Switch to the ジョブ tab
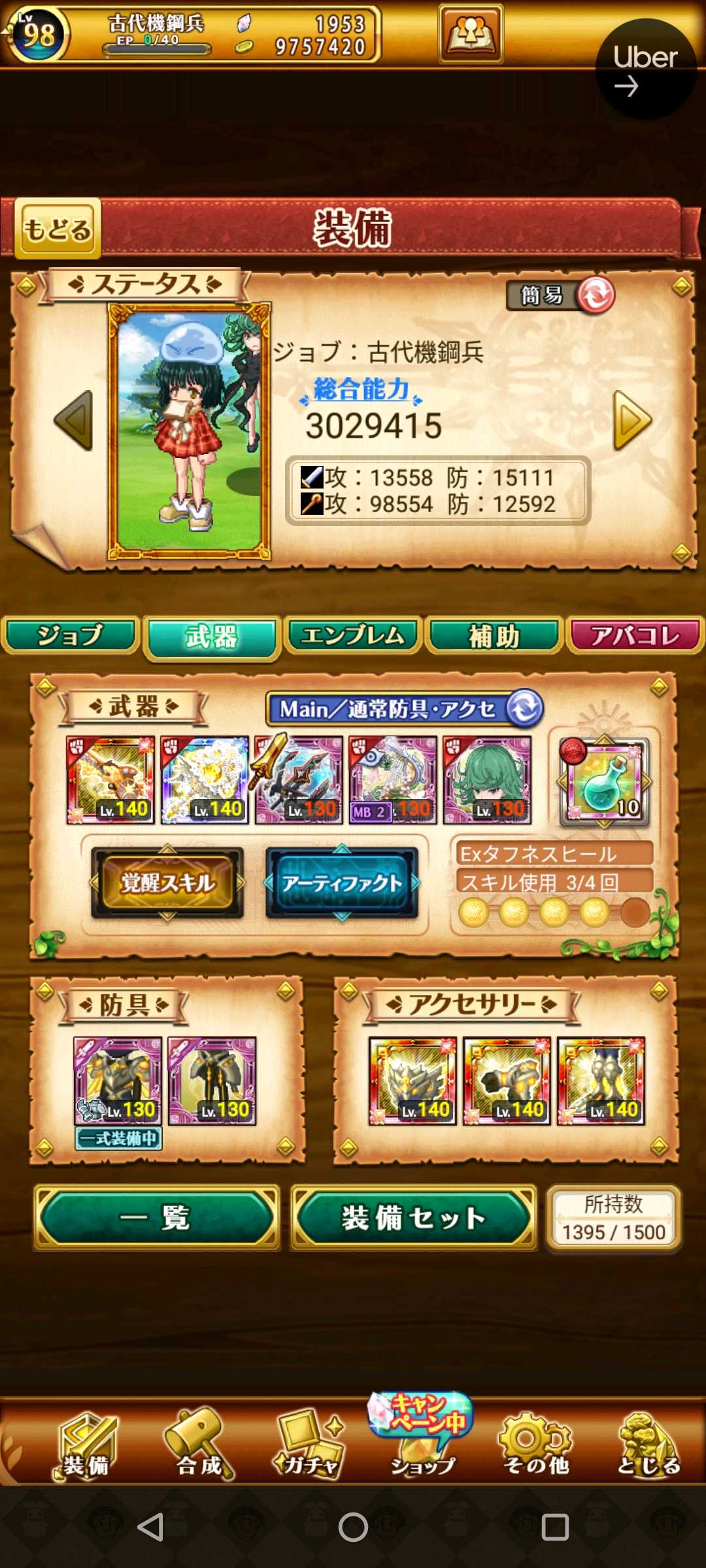706x1568 pixels. point(71,635)
